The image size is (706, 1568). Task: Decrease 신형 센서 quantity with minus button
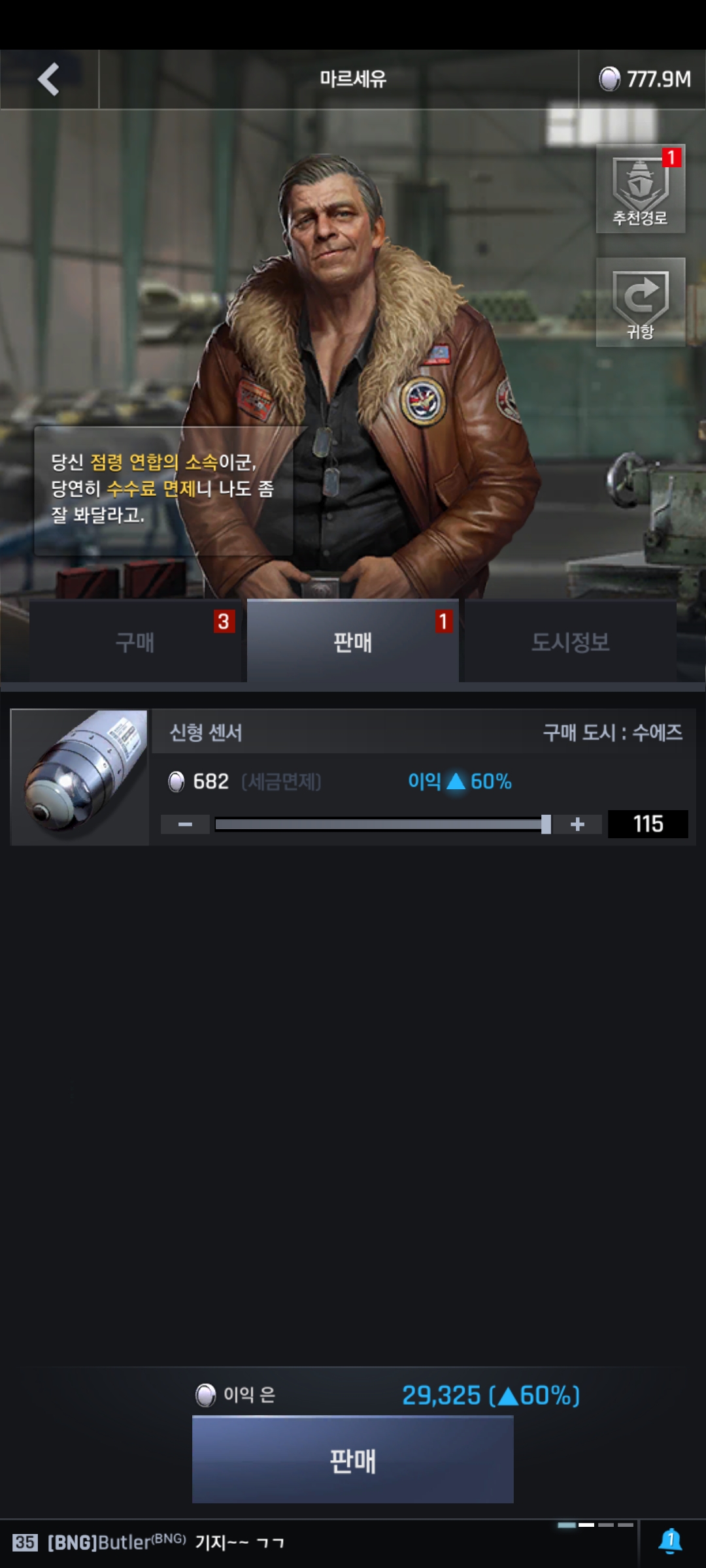[x=185, y=825]
